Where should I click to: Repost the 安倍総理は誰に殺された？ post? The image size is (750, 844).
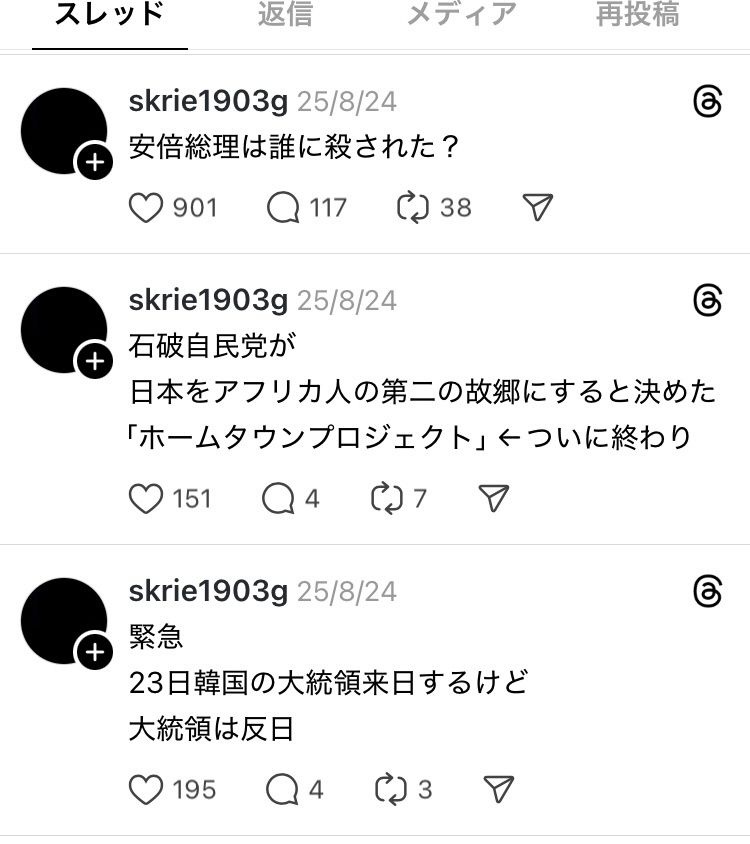click(412, 207)
